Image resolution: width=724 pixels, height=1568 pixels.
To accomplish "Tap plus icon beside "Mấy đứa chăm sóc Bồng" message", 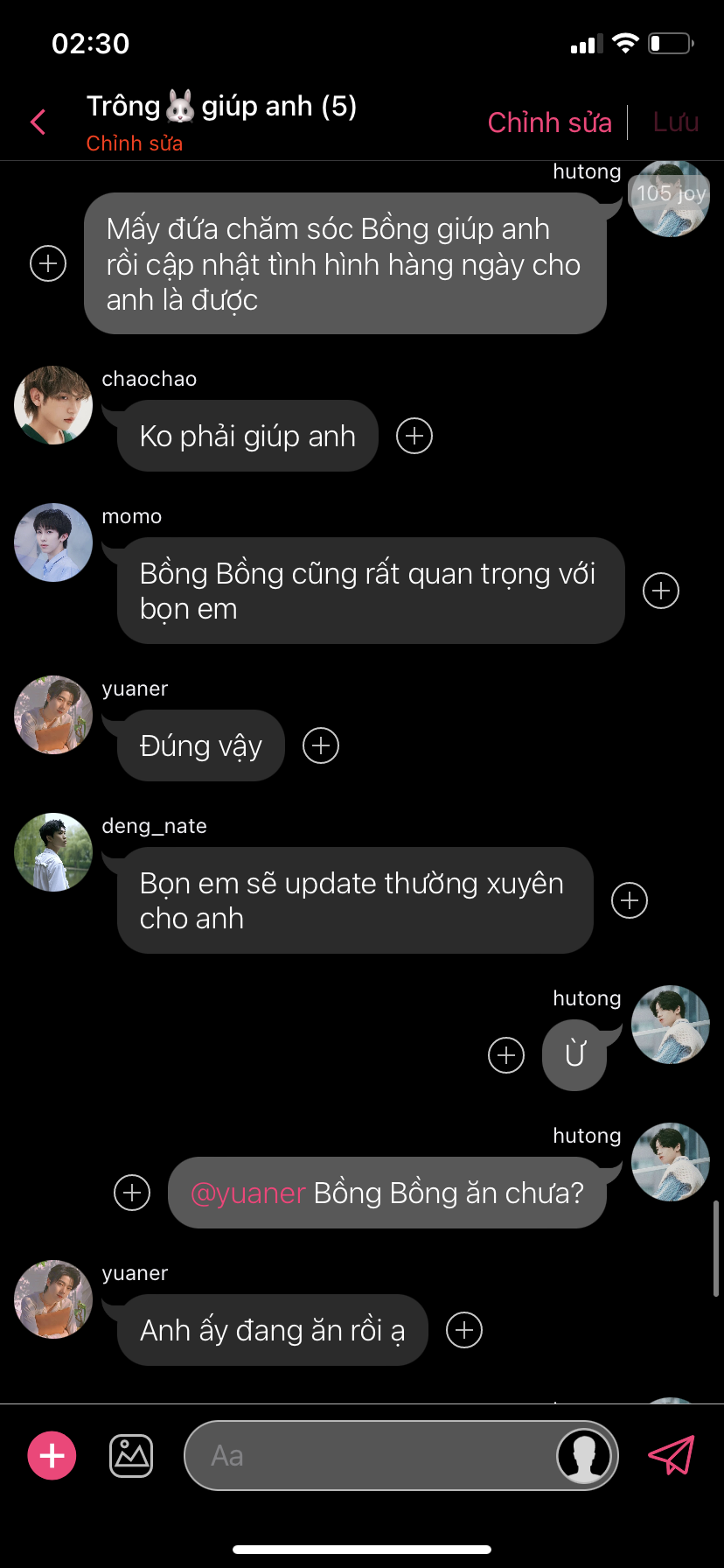I will pyautogui.click(x=48, y=263).
